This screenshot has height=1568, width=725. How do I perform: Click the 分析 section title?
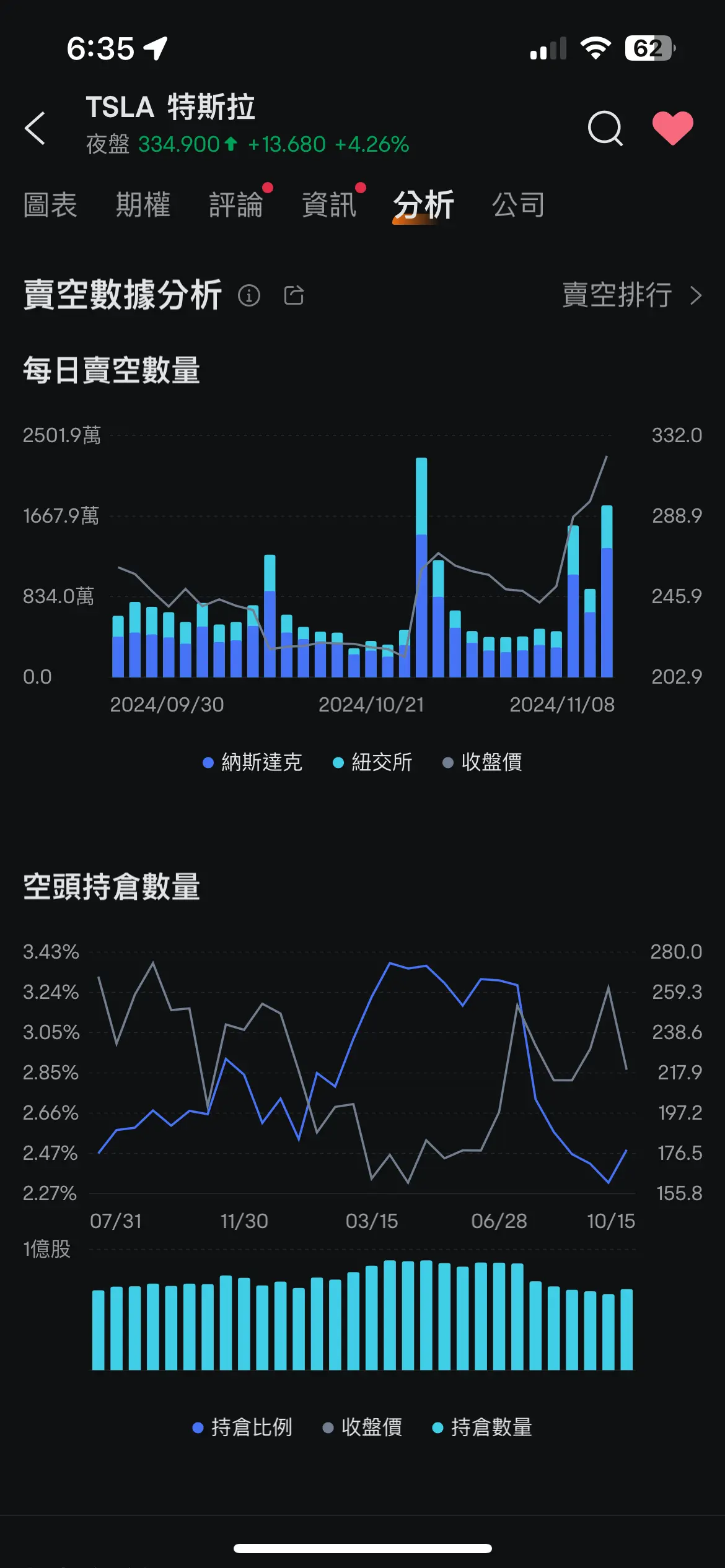[423, 206]
